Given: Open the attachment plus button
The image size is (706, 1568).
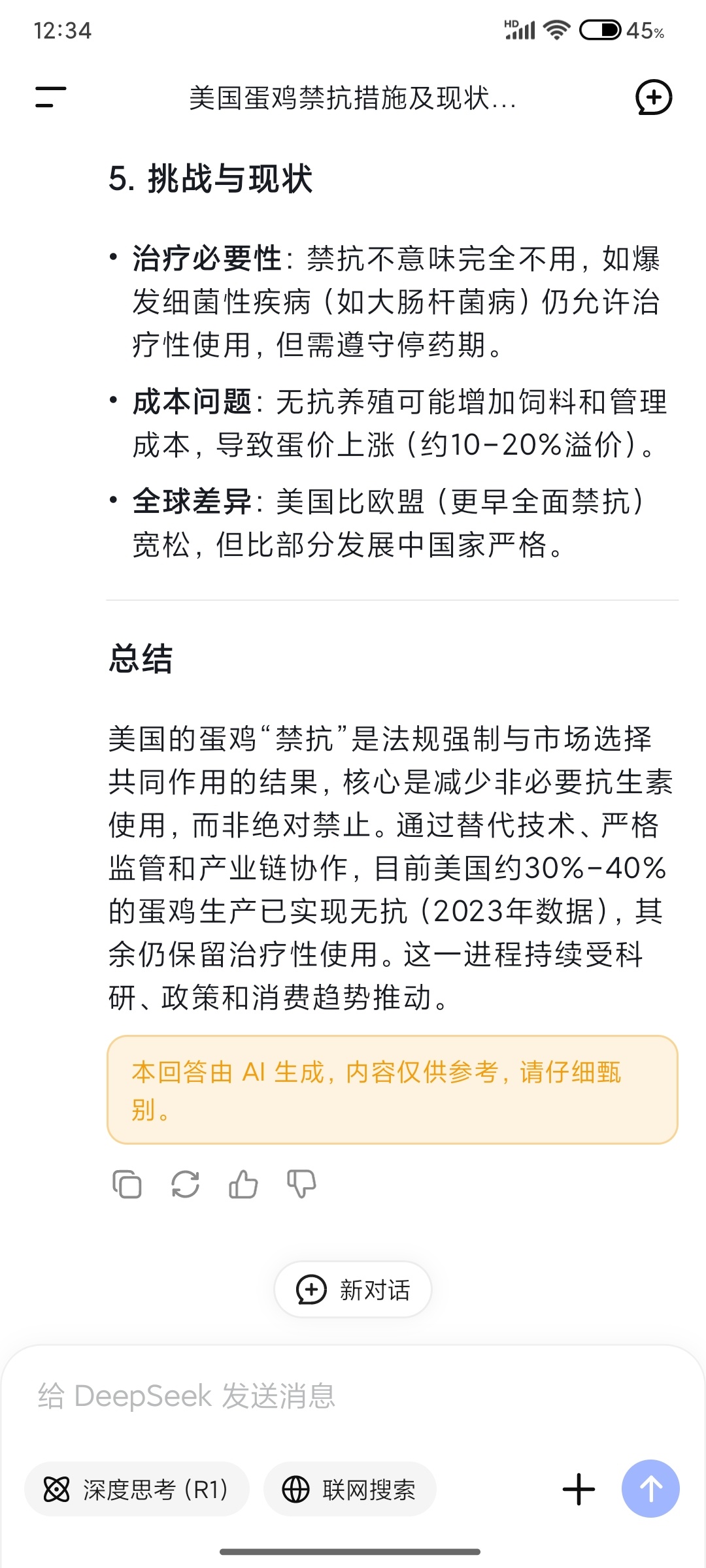Looking at the screenshot, I should (x=579, y=1490).
